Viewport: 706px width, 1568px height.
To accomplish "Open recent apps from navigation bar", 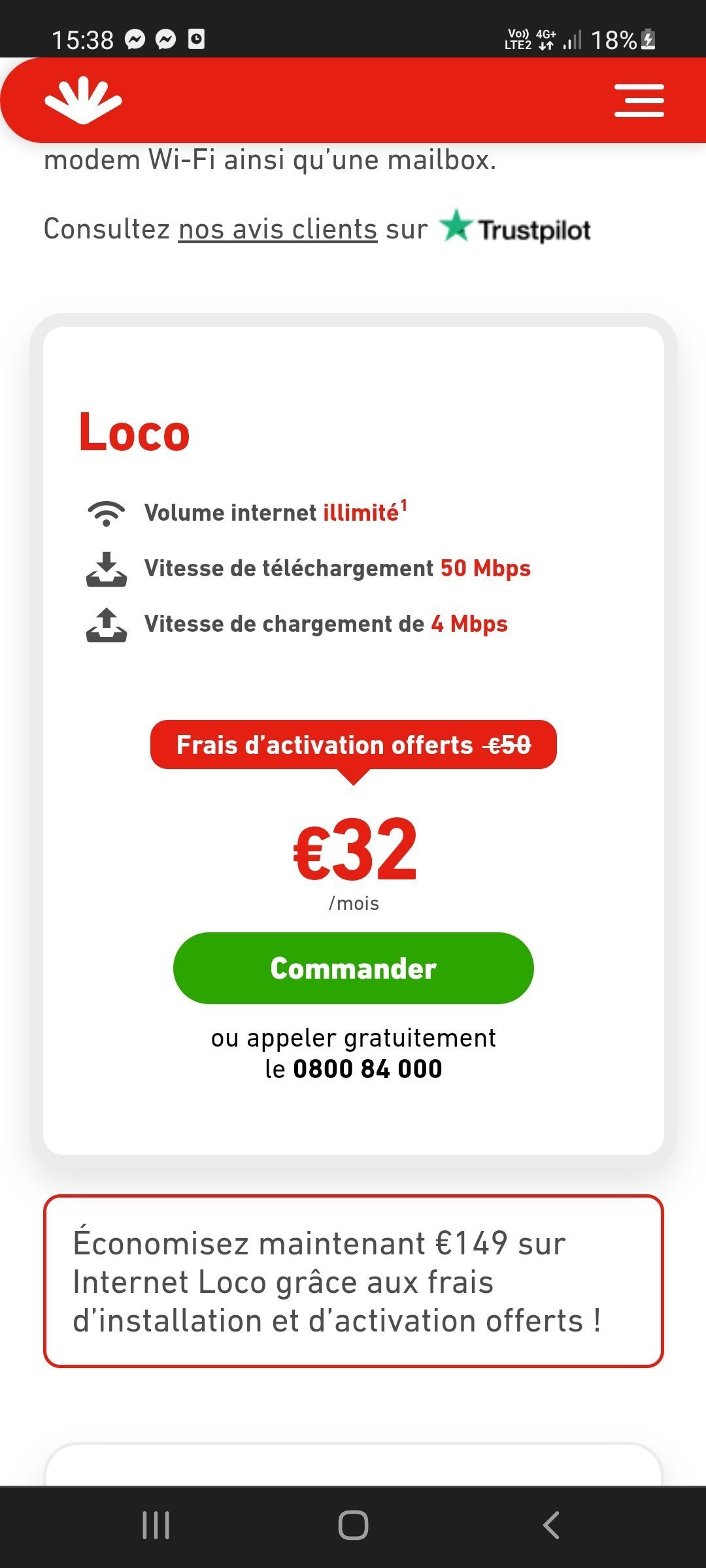I will pos(156,1526).
